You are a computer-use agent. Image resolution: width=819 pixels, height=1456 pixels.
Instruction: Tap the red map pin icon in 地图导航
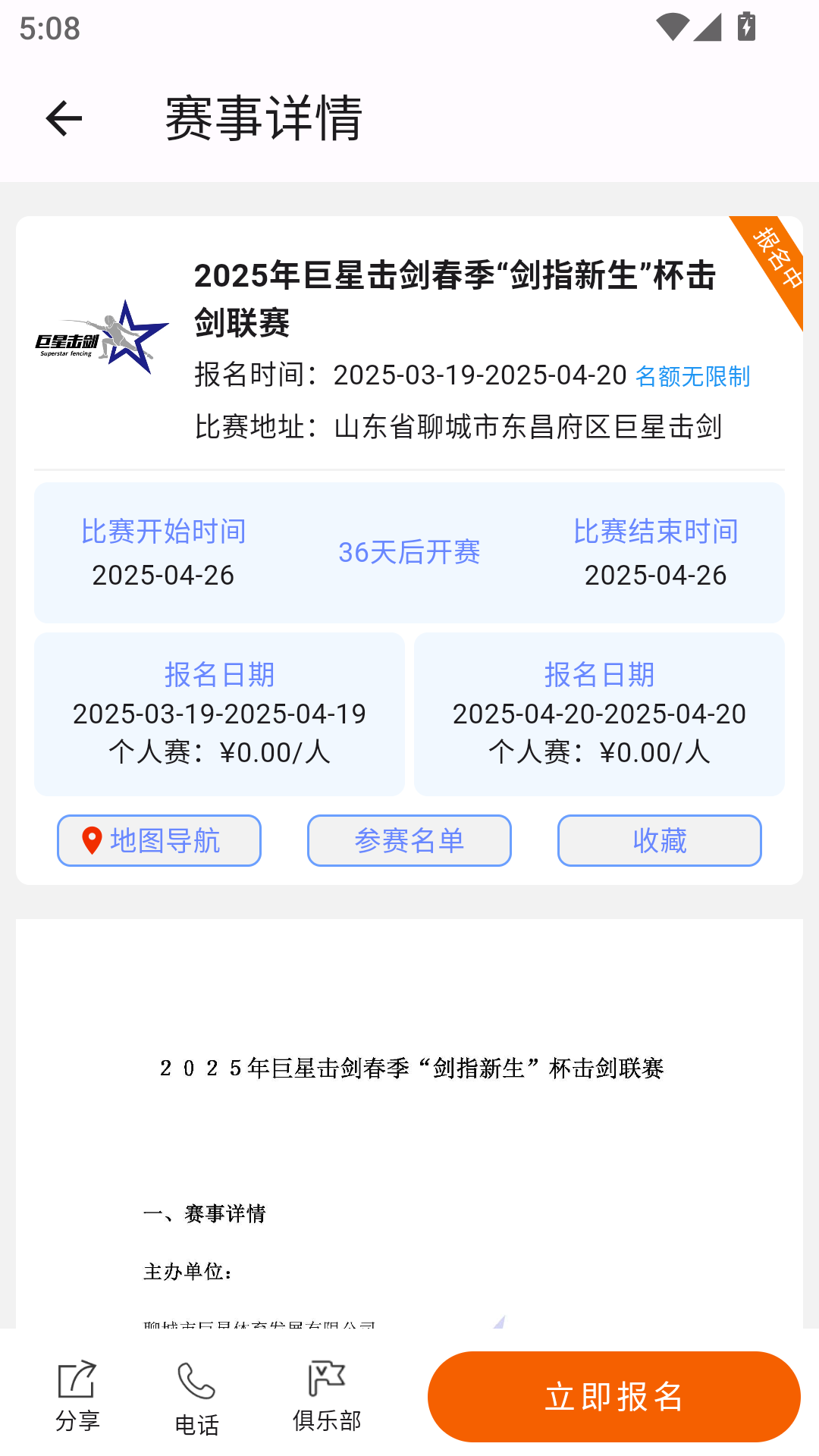tap(91, 839)
